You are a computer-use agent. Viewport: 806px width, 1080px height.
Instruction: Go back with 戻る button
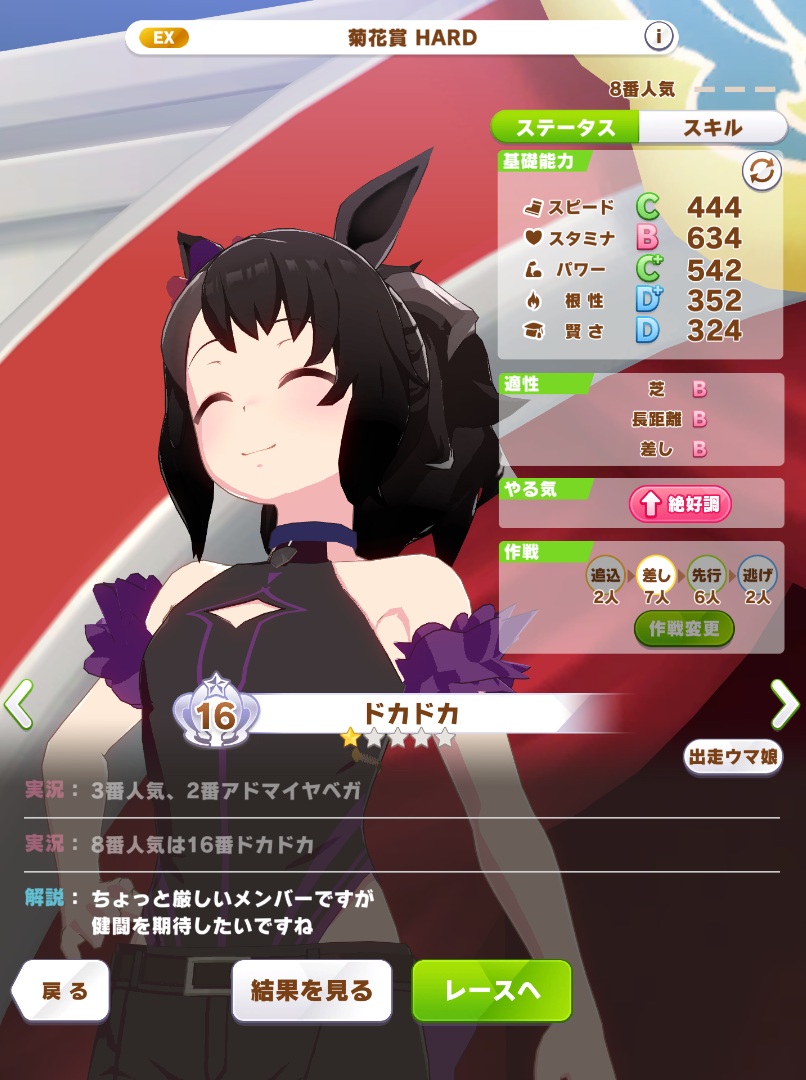click(63, 991)
